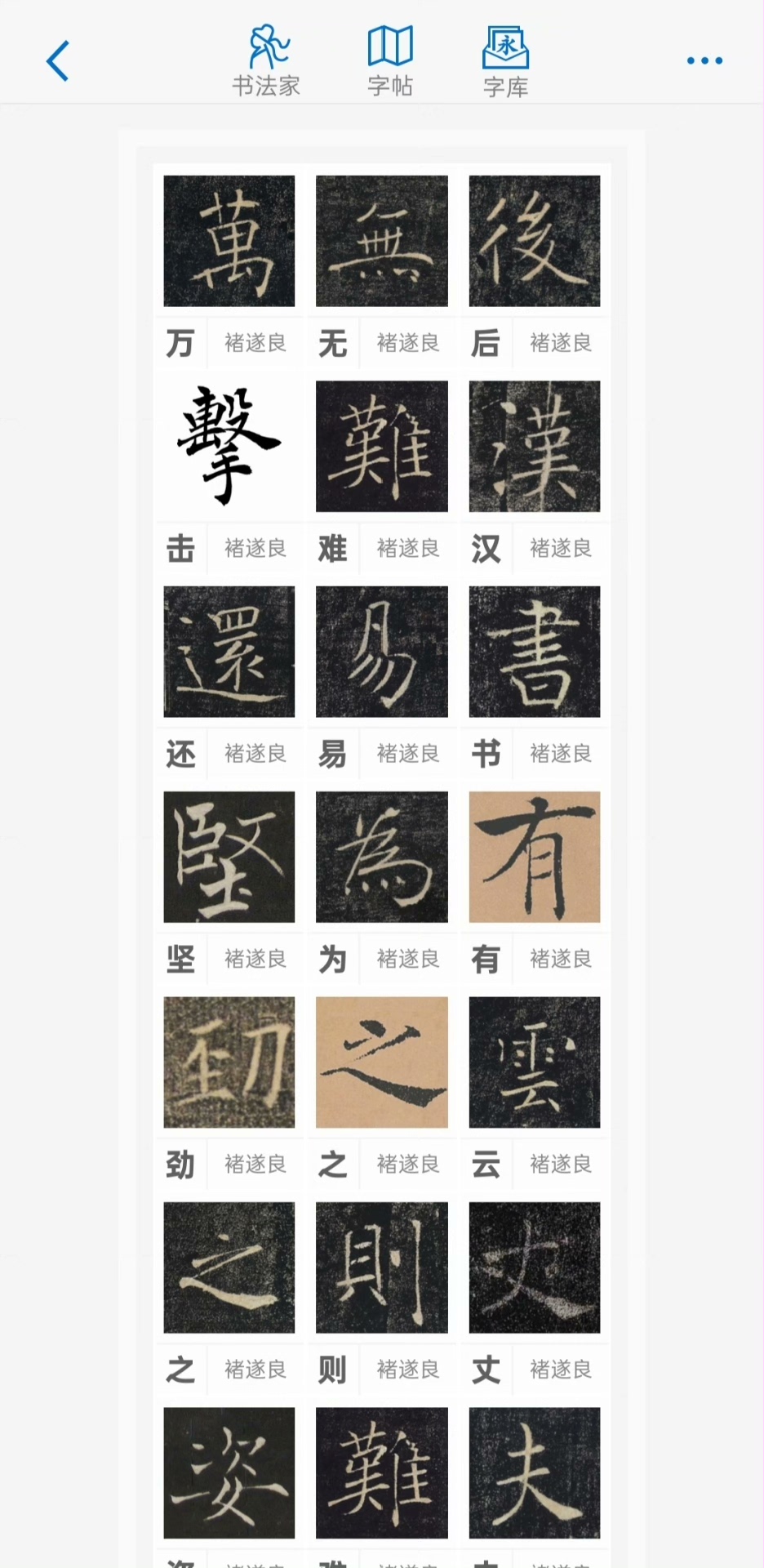Open the three-dot overflow menu
The height and width of the screenshot is (1568, 764).
point(704,61)
